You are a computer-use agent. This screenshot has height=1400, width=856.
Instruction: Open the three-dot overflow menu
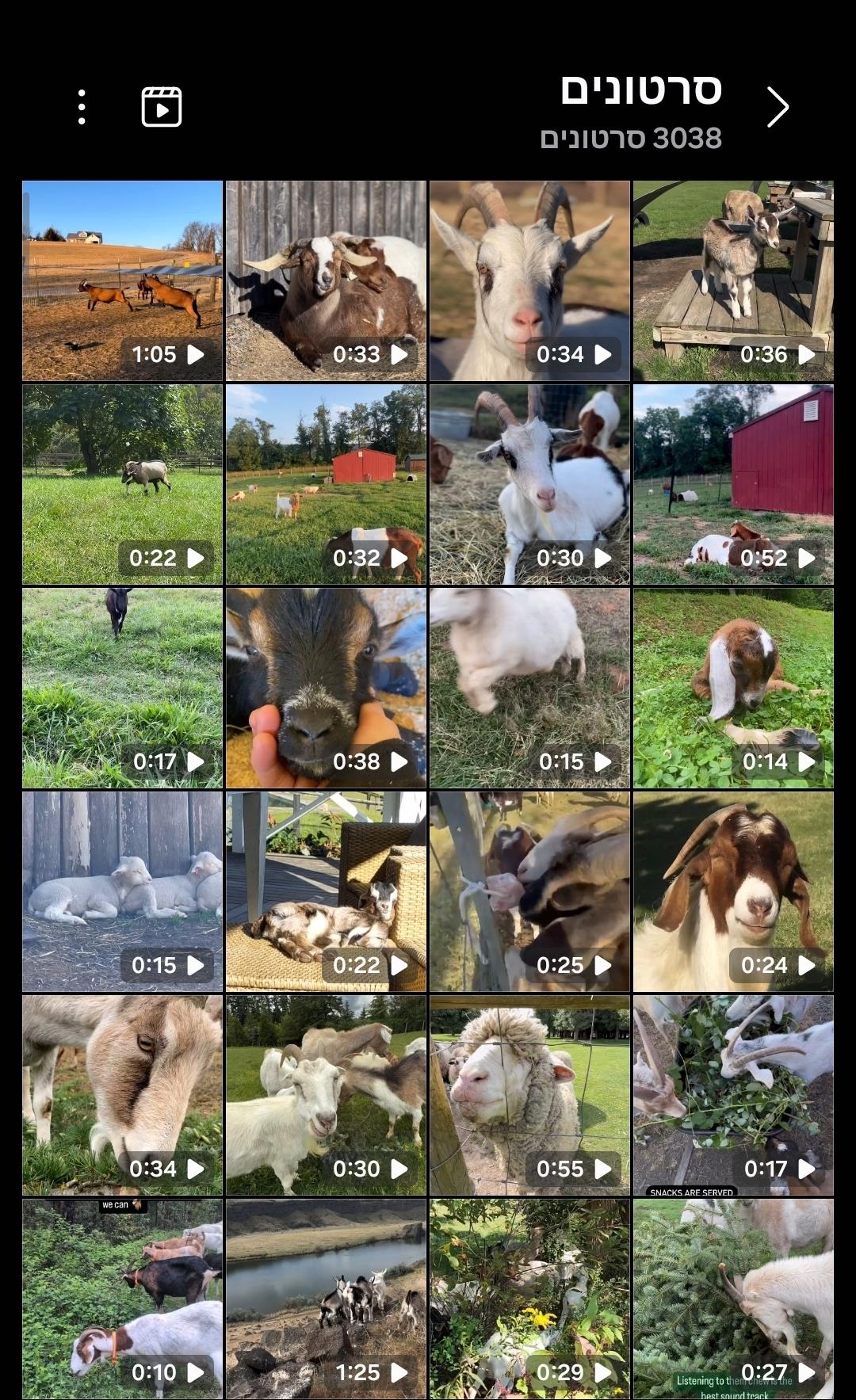[x=82, y=107]
